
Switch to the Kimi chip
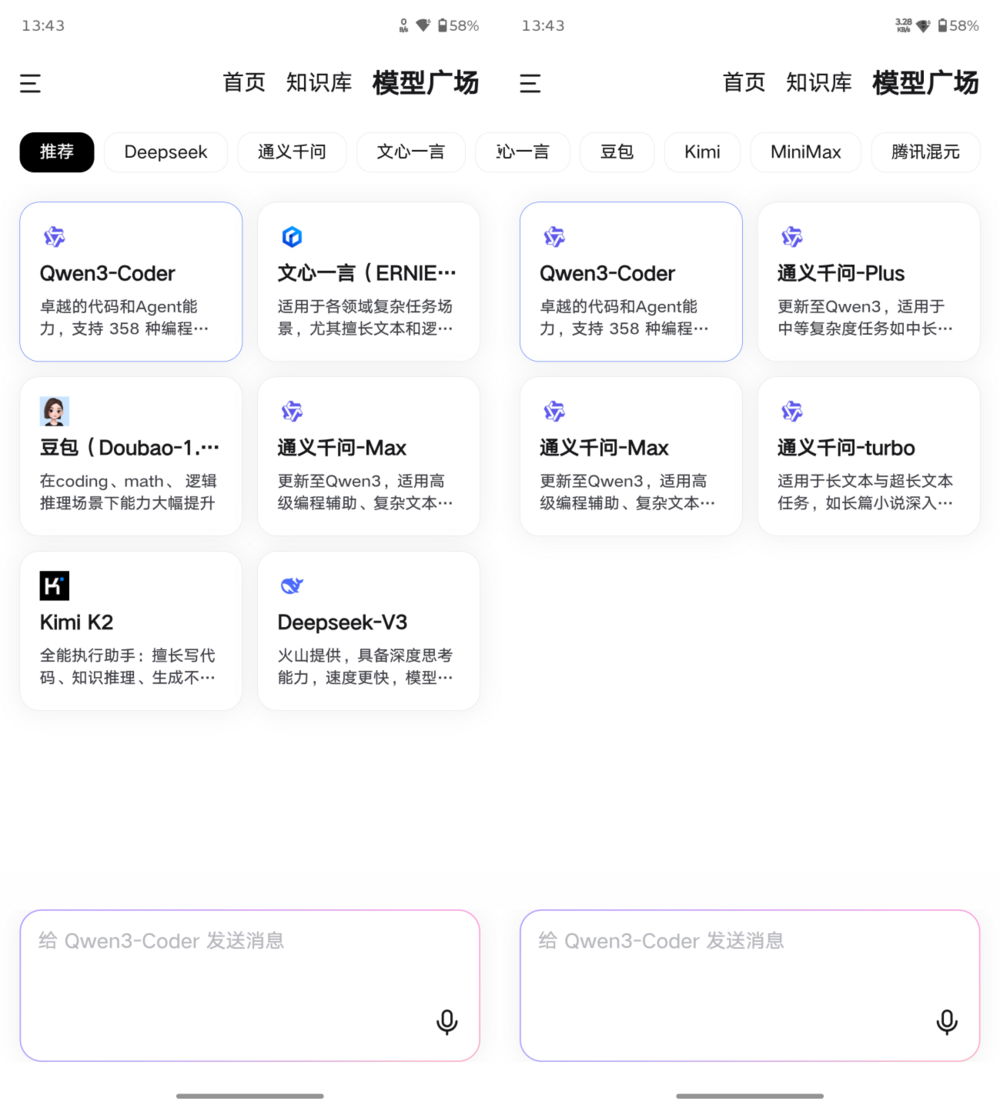(x=702, y=152)
